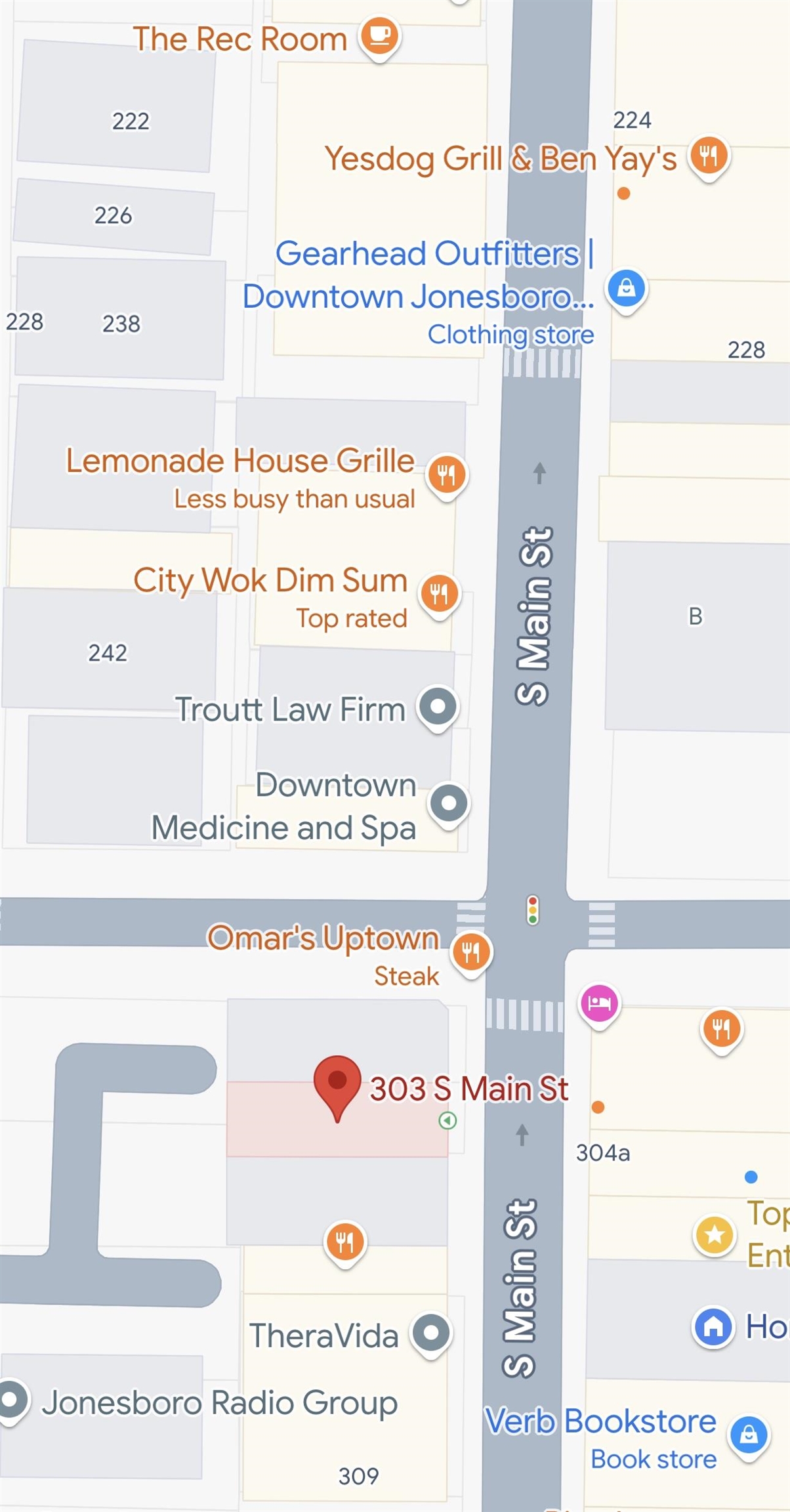Open Verb Bookstore shopping pin

[x=749, y=1437]
